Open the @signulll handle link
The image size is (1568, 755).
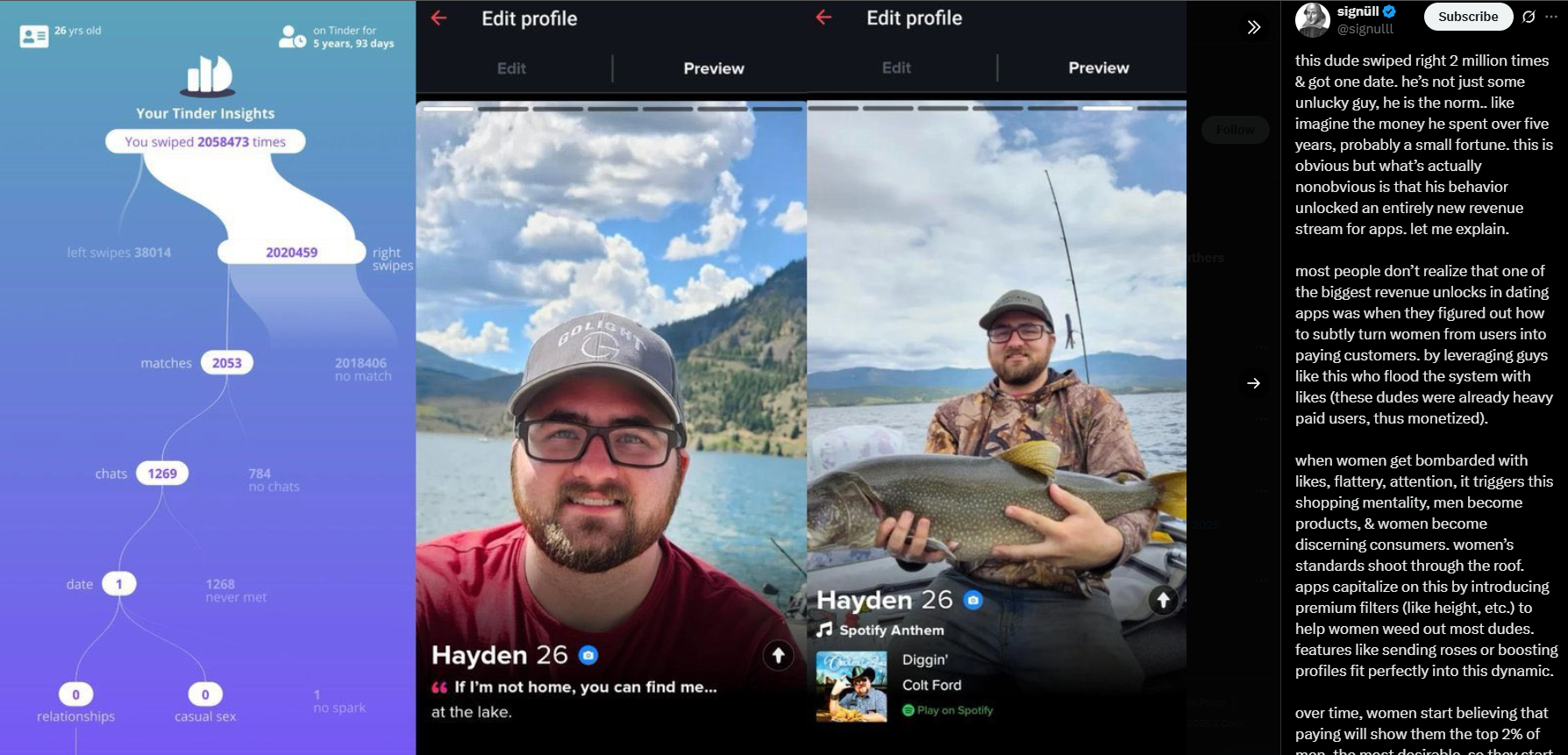pos(1365,29)
